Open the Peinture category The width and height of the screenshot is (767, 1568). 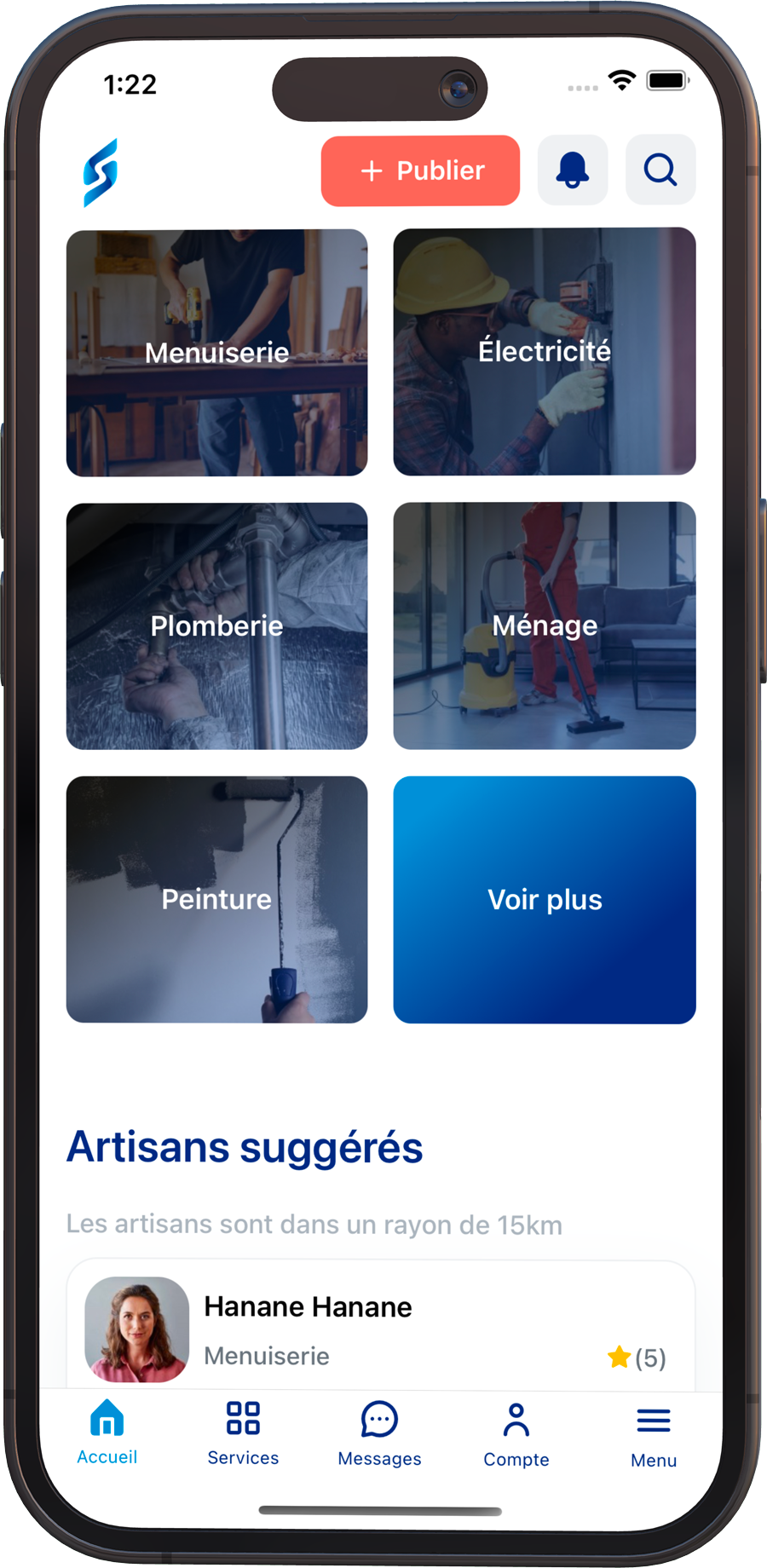tap(217, 899)
